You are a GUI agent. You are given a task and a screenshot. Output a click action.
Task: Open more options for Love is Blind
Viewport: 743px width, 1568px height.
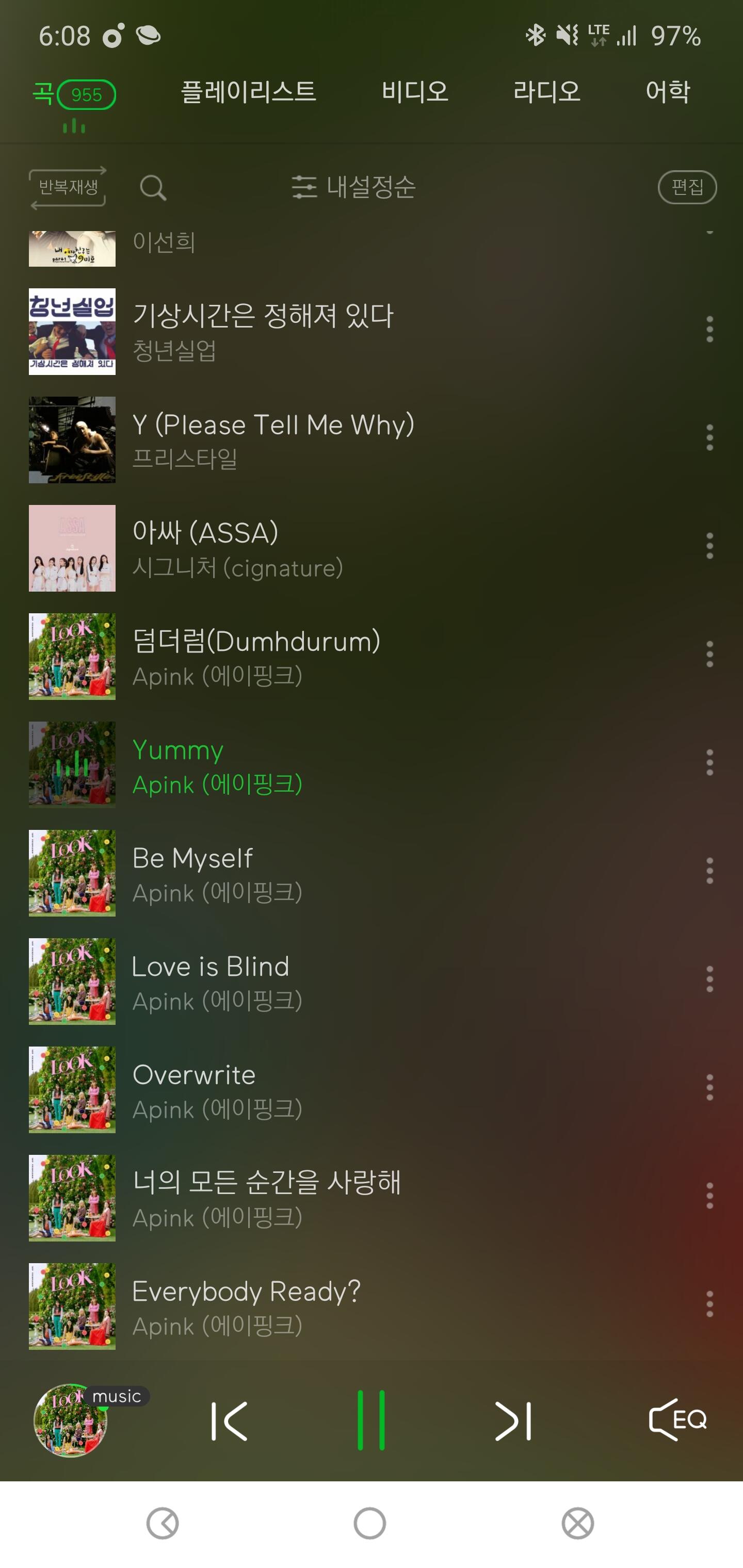(x=709, y=979)
